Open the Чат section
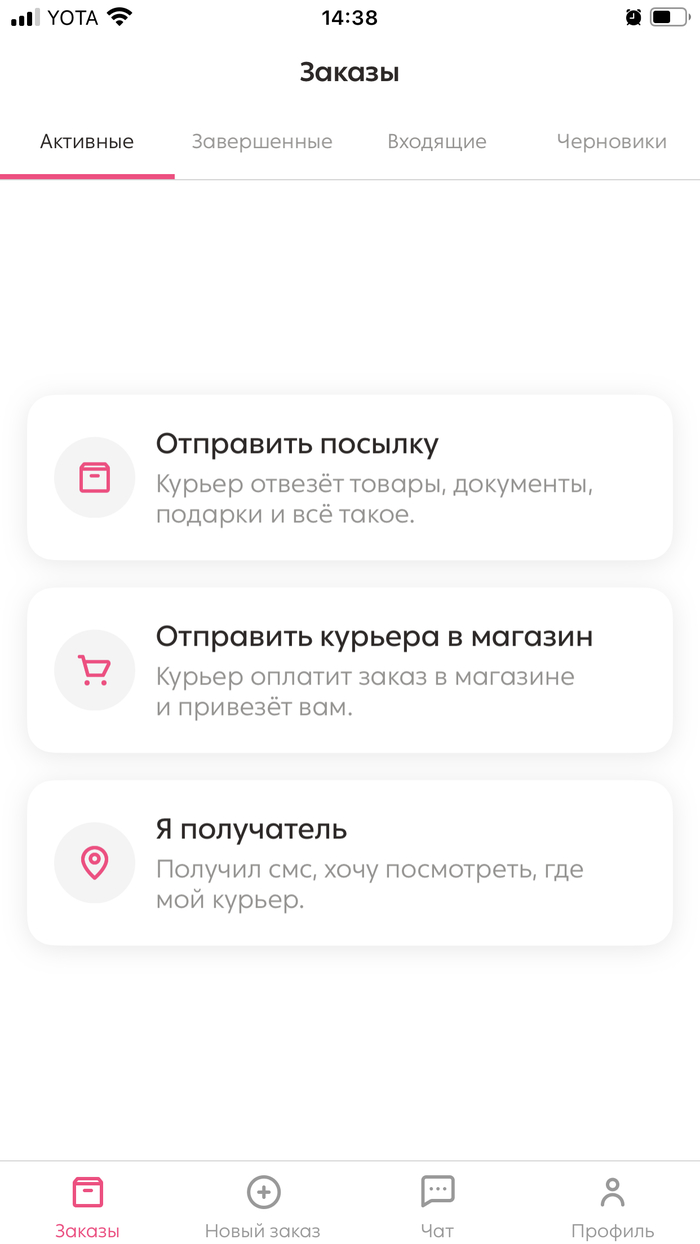The image size is (700, 1244). [x=437, y=1205]
